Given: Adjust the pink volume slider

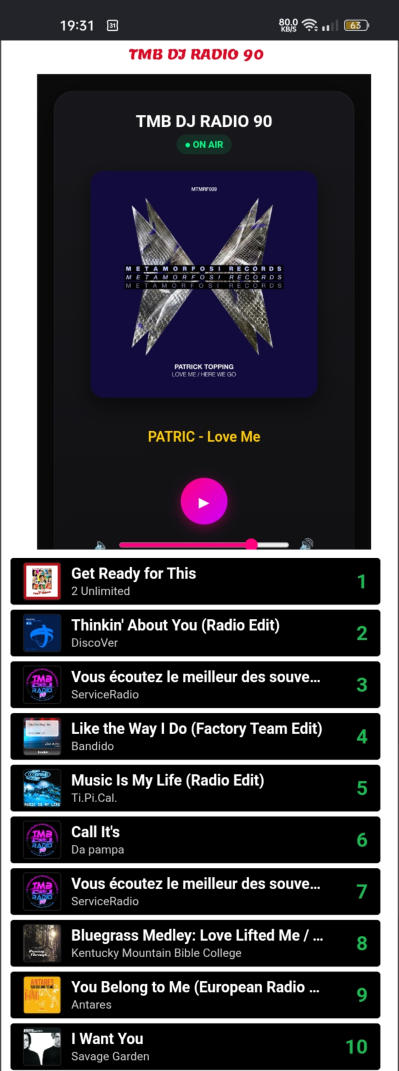Looking at the screenshot, I should 204,544.
